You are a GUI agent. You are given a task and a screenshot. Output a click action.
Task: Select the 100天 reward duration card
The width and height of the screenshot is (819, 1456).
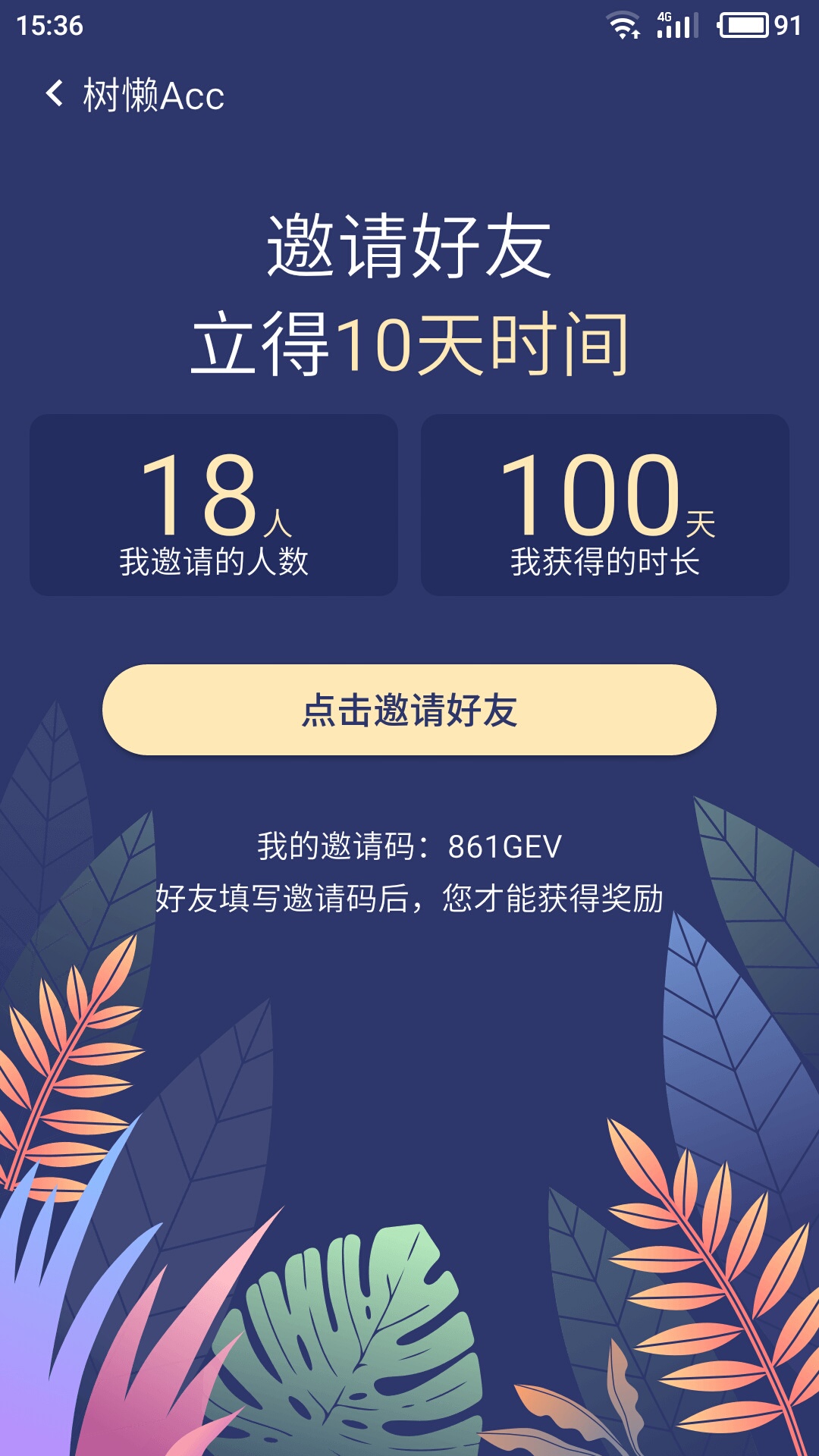[x=604, y=504]
